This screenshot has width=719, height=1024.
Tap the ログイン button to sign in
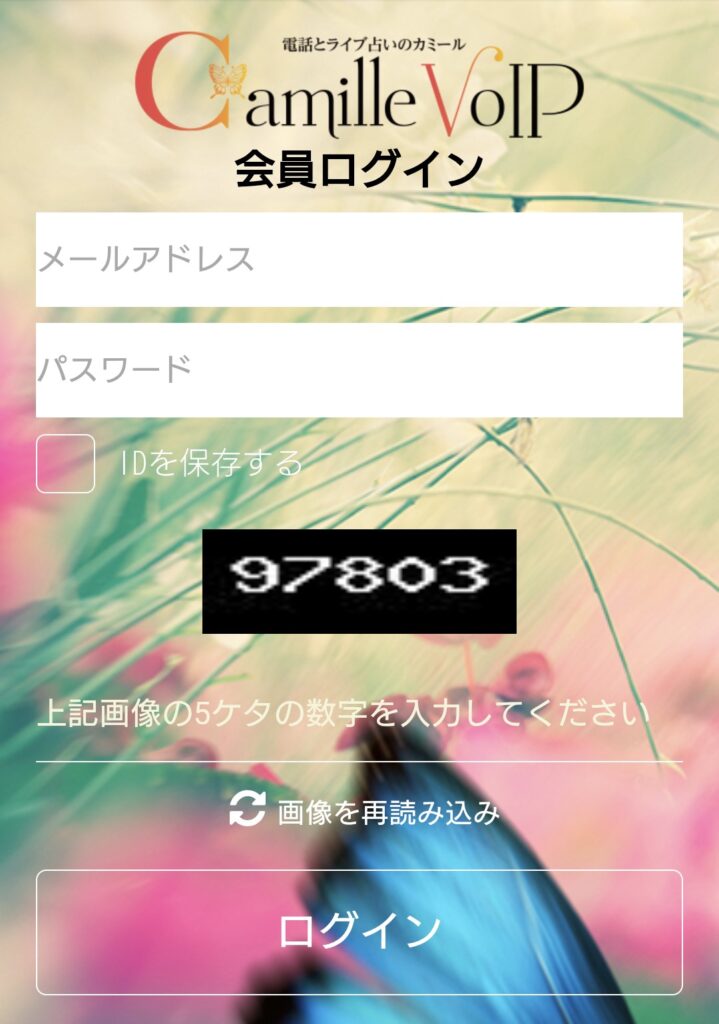tap(359, 931)
